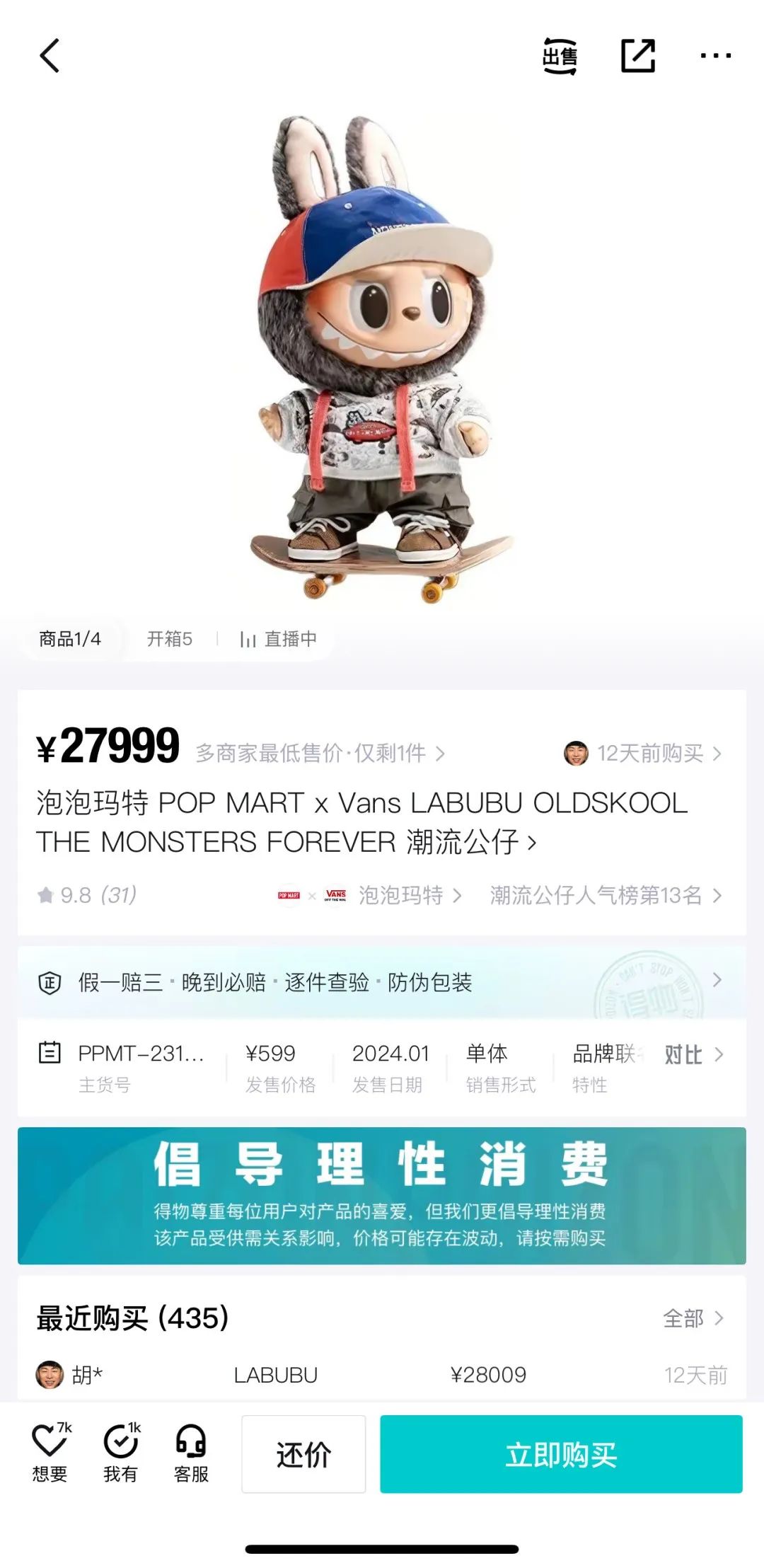Mark as 我有 owned
This screenshot has height=1568, width=764.
pos(121,1453)
